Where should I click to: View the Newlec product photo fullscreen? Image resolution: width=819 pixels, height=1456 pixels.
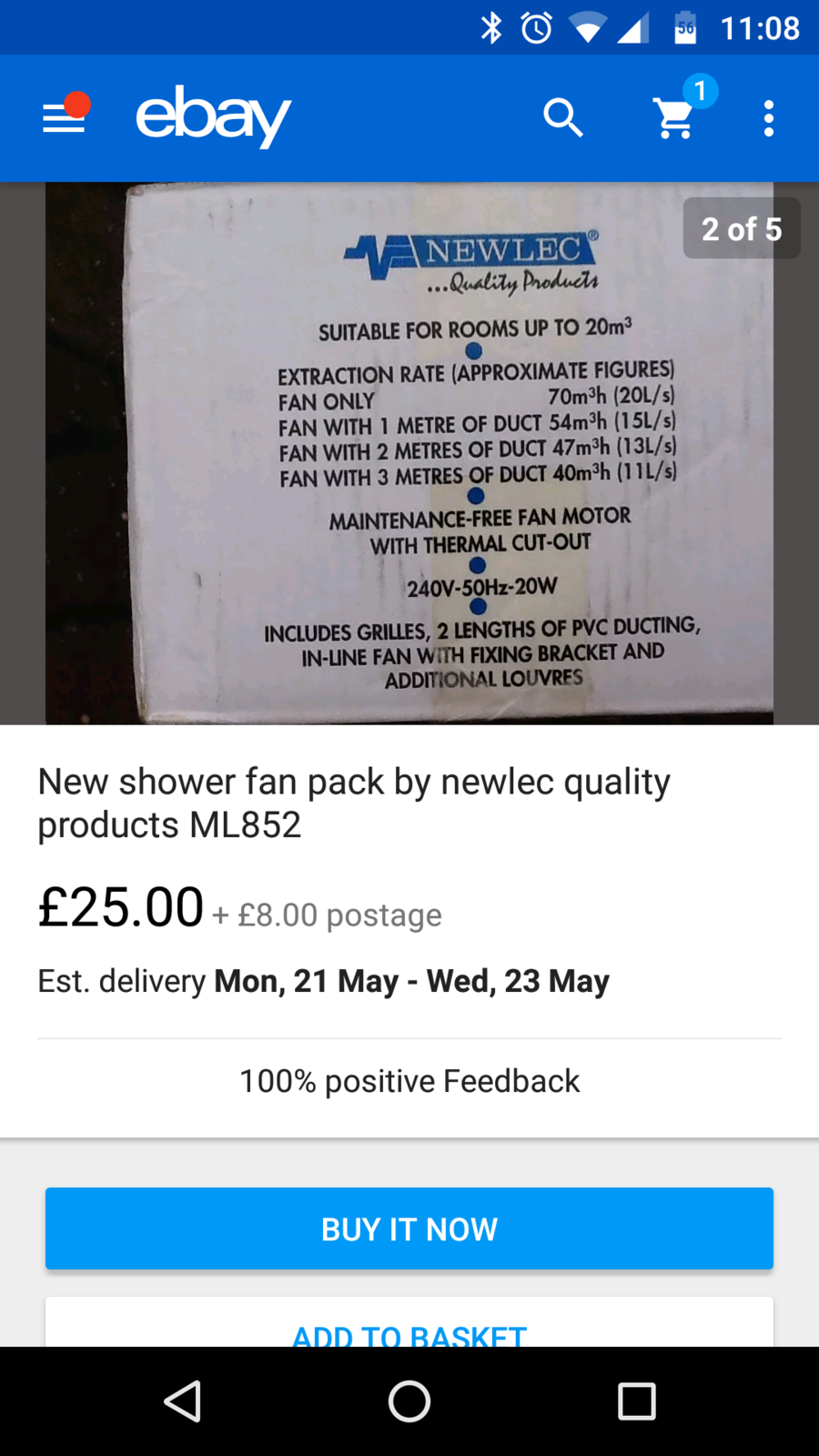tap(409, 453)
